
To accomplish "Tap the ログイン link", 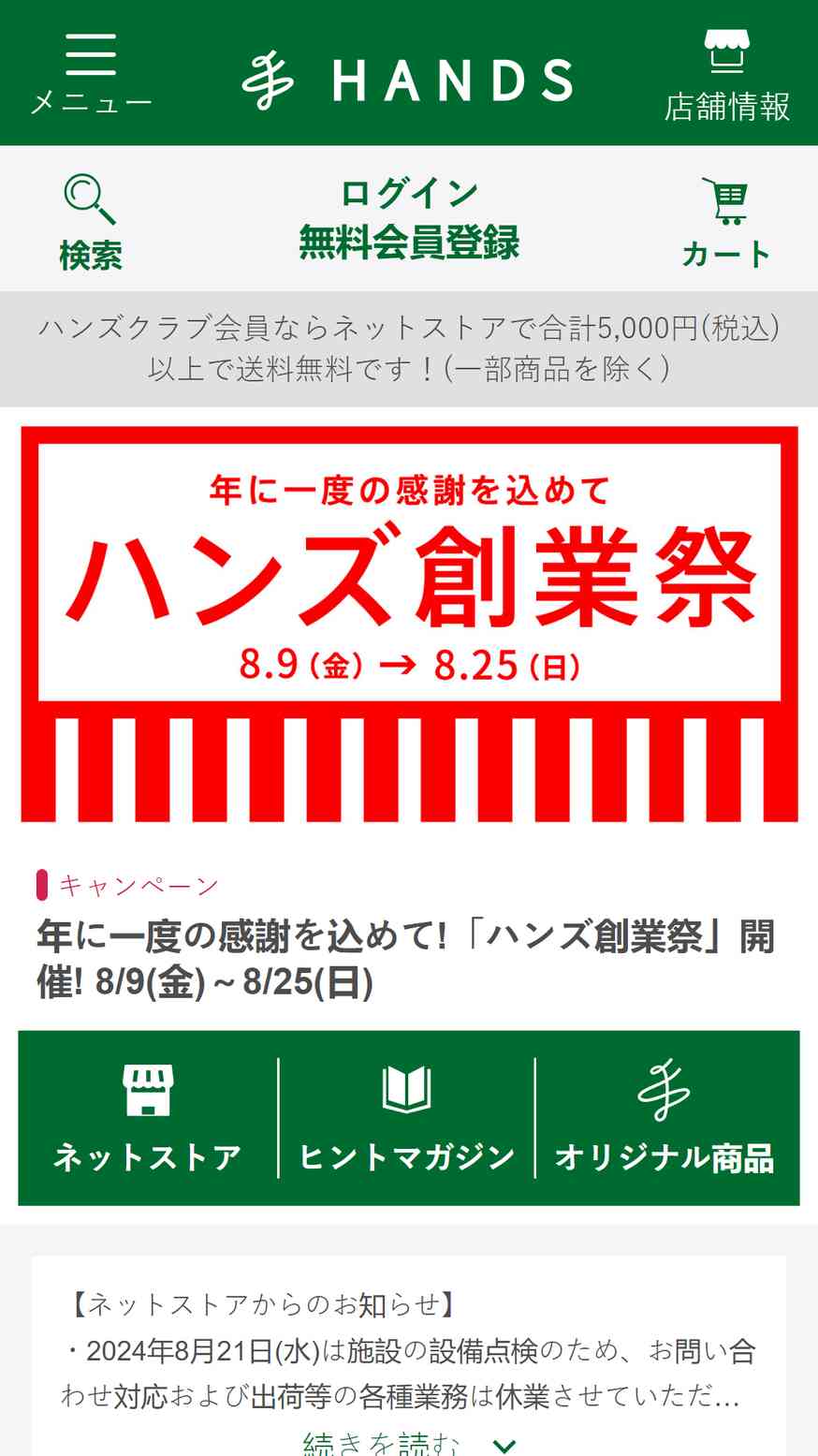I will pos(409,194).
